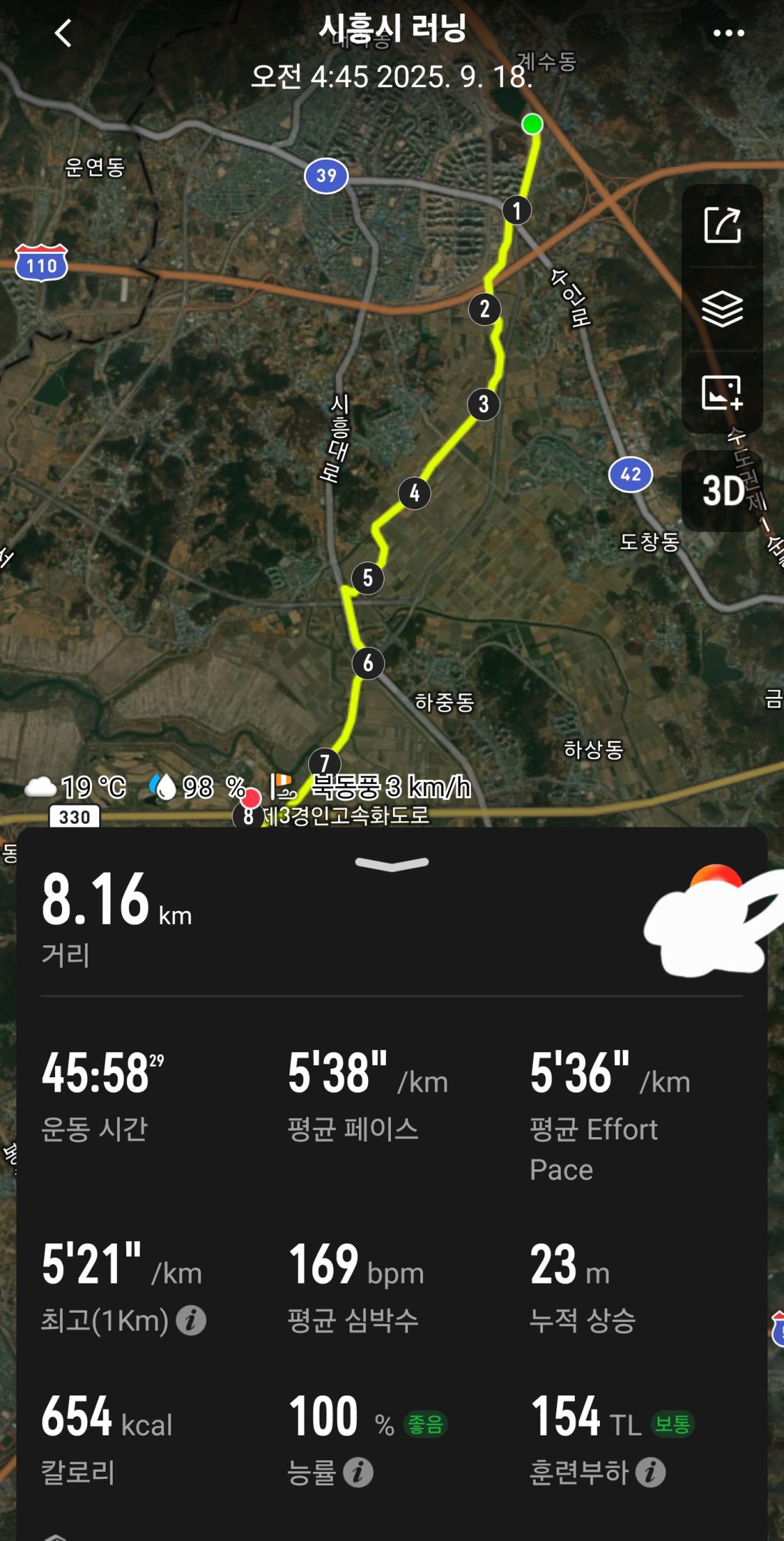Go back using the top-left arrow
Viewport: 784px width, 1541px height.
pyautogui.click(x=63, y=34)
